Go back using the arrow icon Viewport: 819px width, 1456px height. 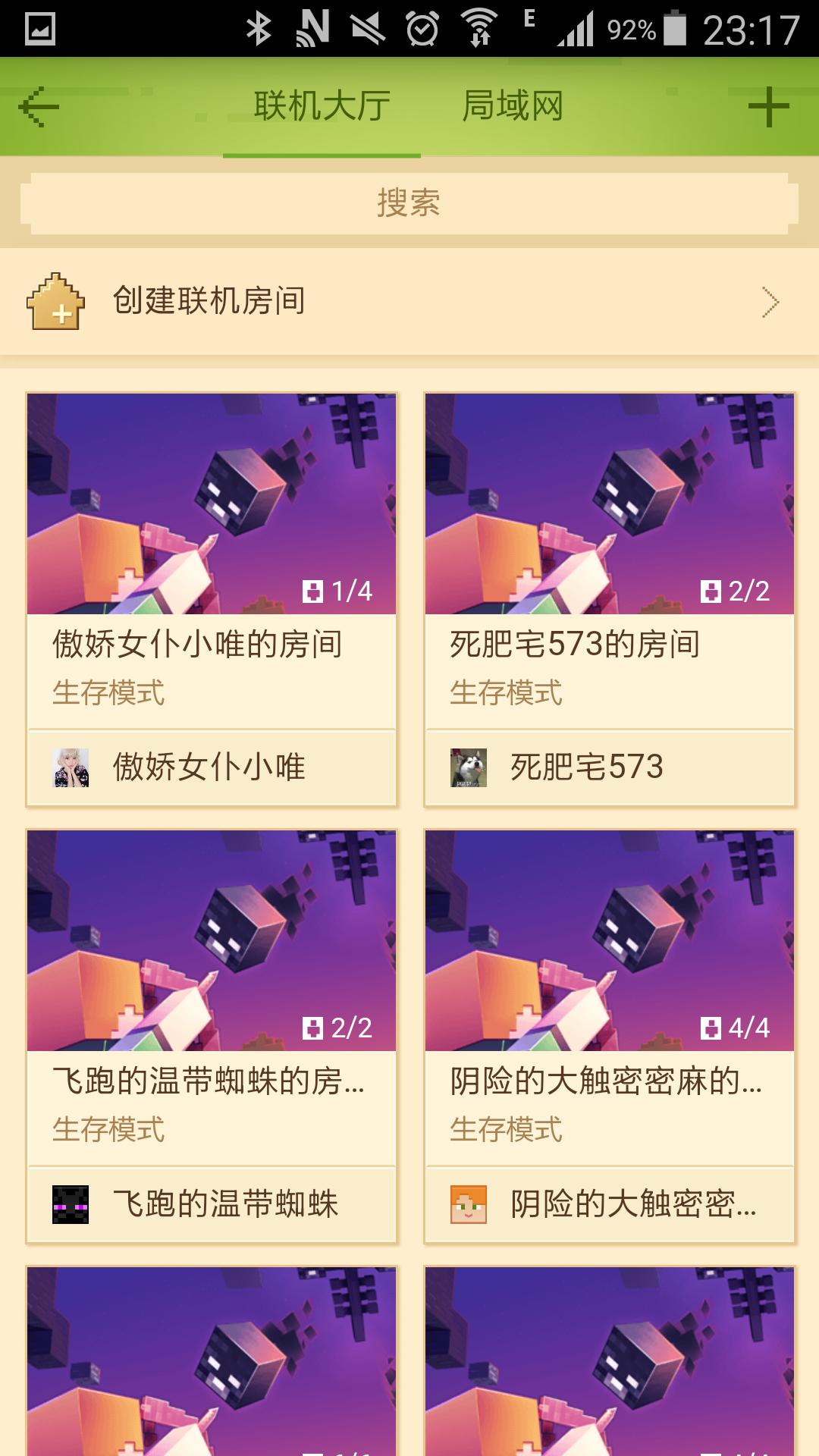coord(39,107)
